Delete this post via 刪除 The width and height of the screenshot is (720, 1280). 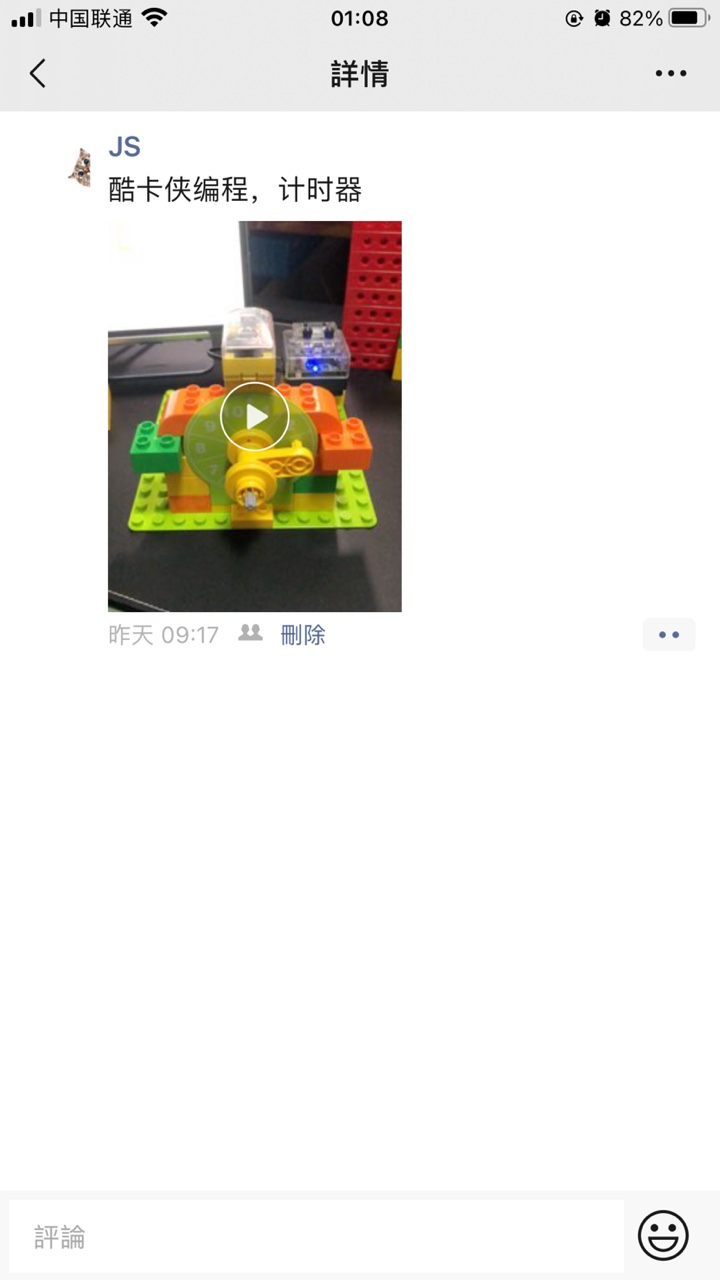tap(303, 635)
